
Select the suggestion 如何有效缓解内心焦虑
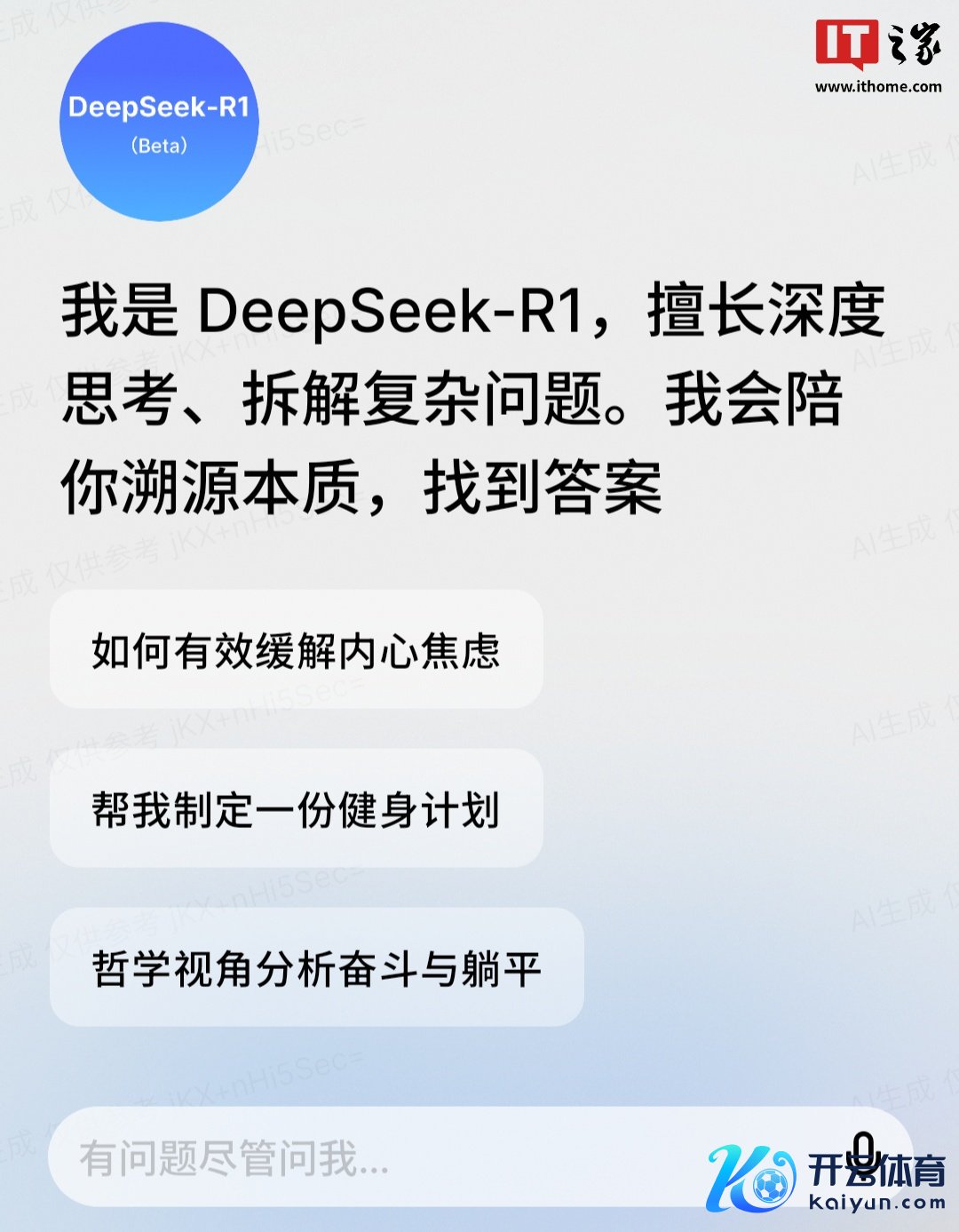(x=296, y=650)
